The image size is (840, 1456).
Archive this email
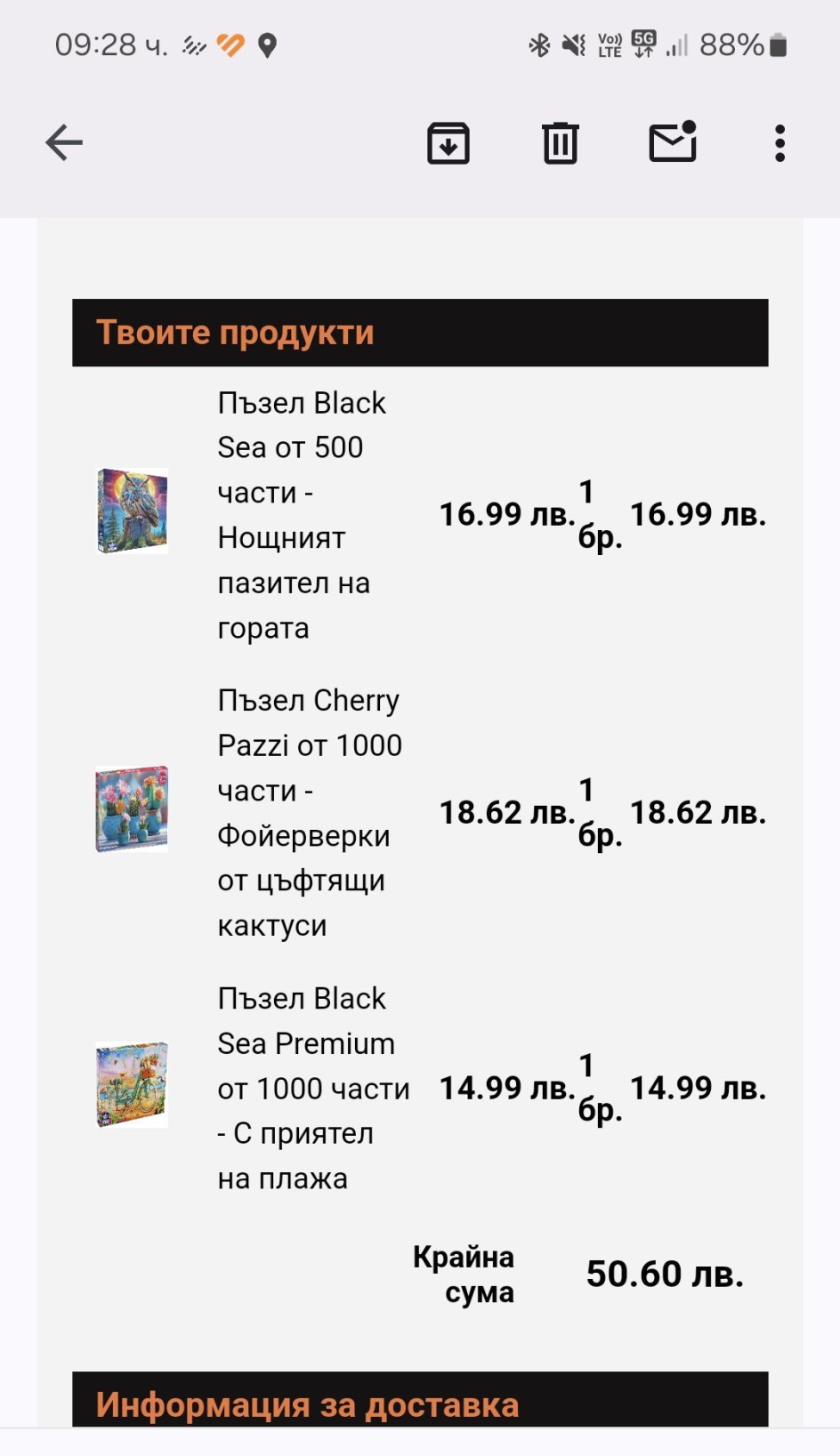pos(448,143)
